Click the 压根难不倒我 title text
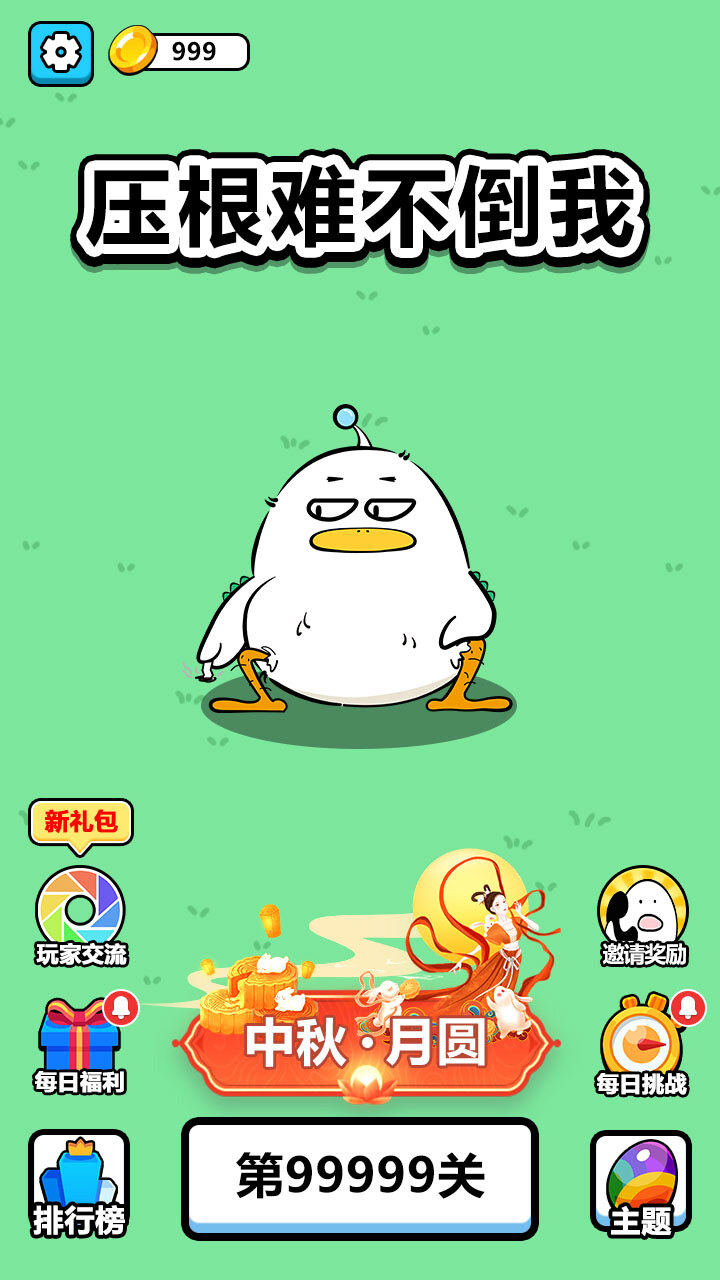 coord(360,207)
